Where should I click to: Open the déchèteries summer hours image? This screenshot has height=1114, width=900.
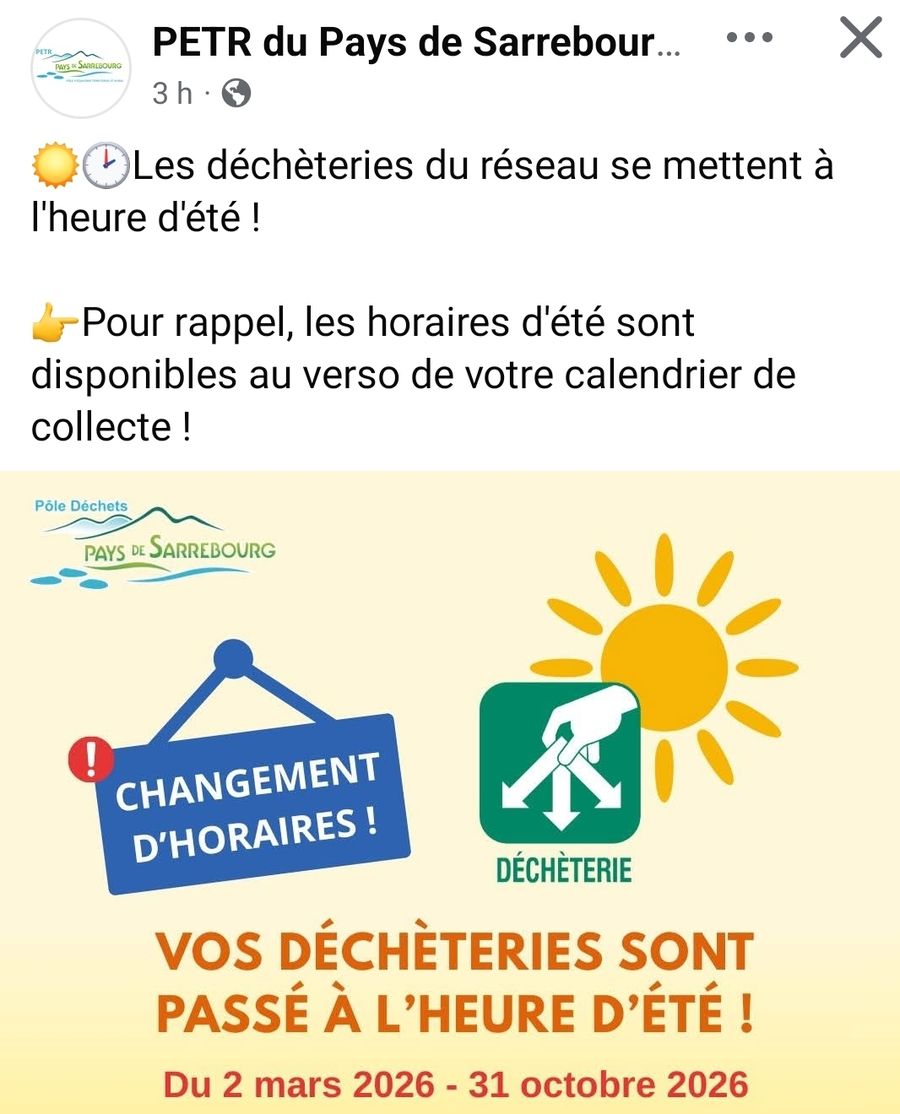click(450, 792)
